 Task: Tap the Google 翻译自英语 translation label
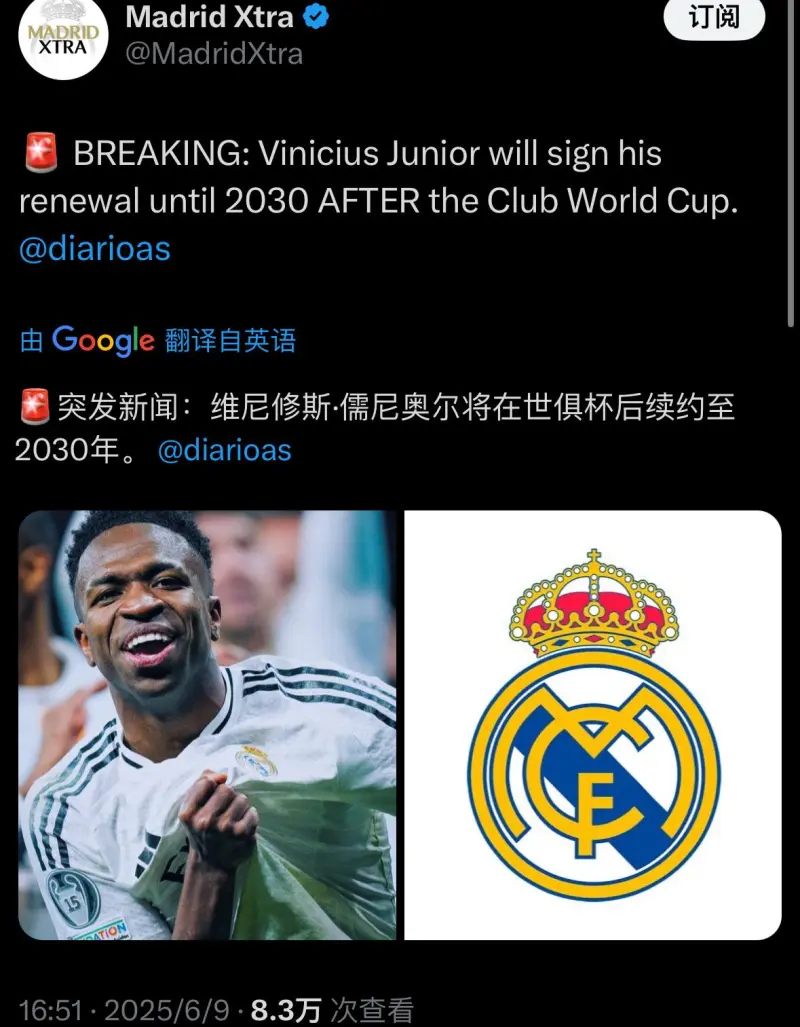tap(158, 340)
